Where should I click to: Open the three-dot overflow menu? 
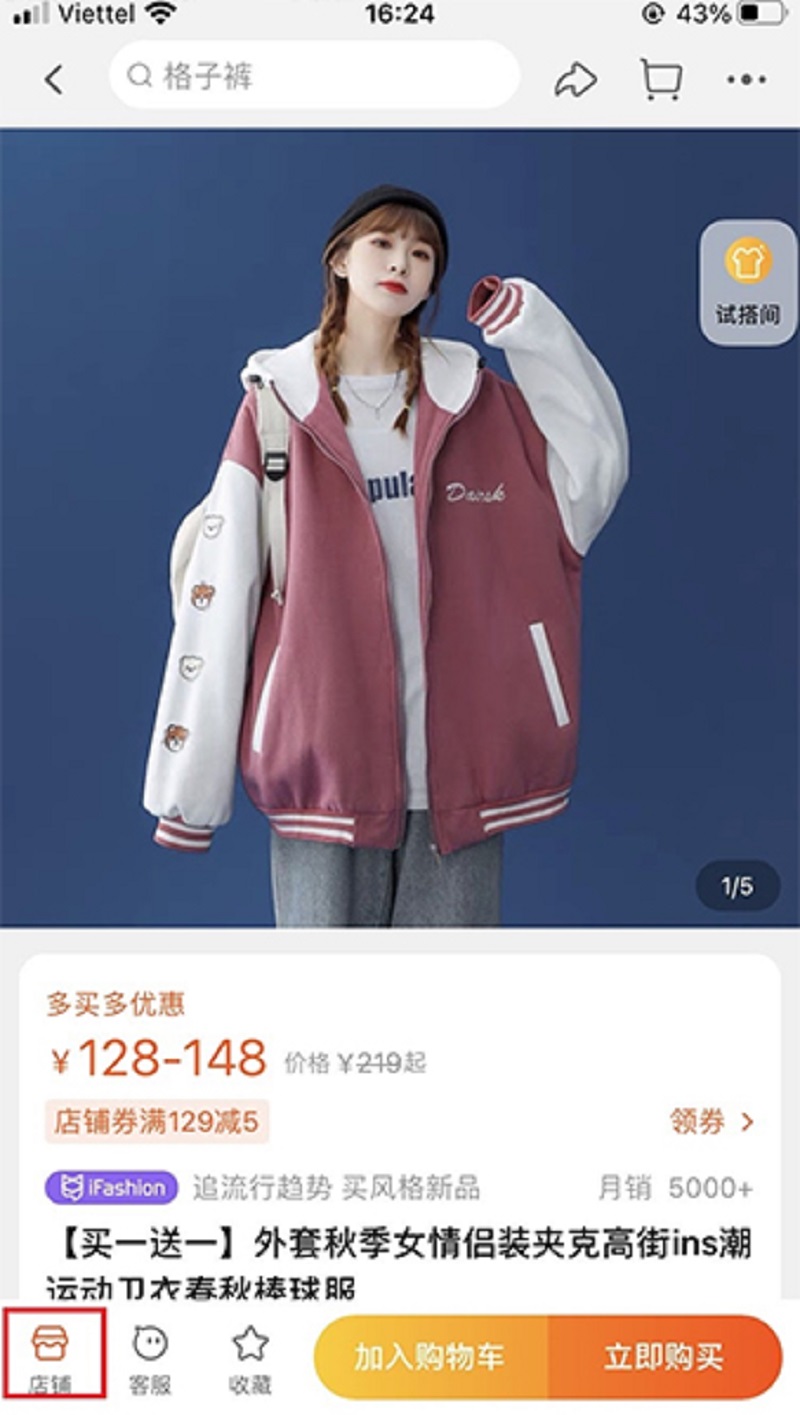746,79
